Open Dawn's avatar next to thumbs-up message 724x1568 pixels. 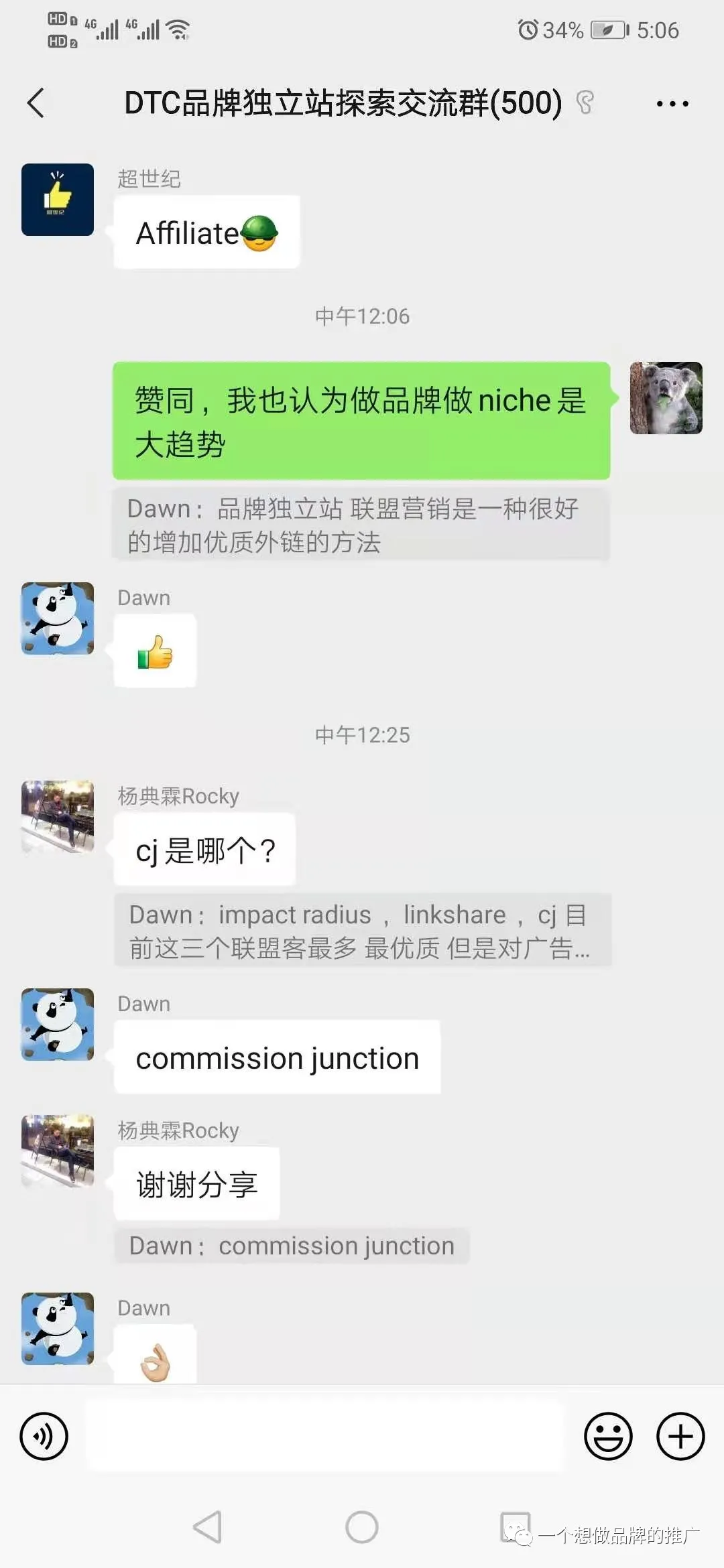tap(58, 618)
